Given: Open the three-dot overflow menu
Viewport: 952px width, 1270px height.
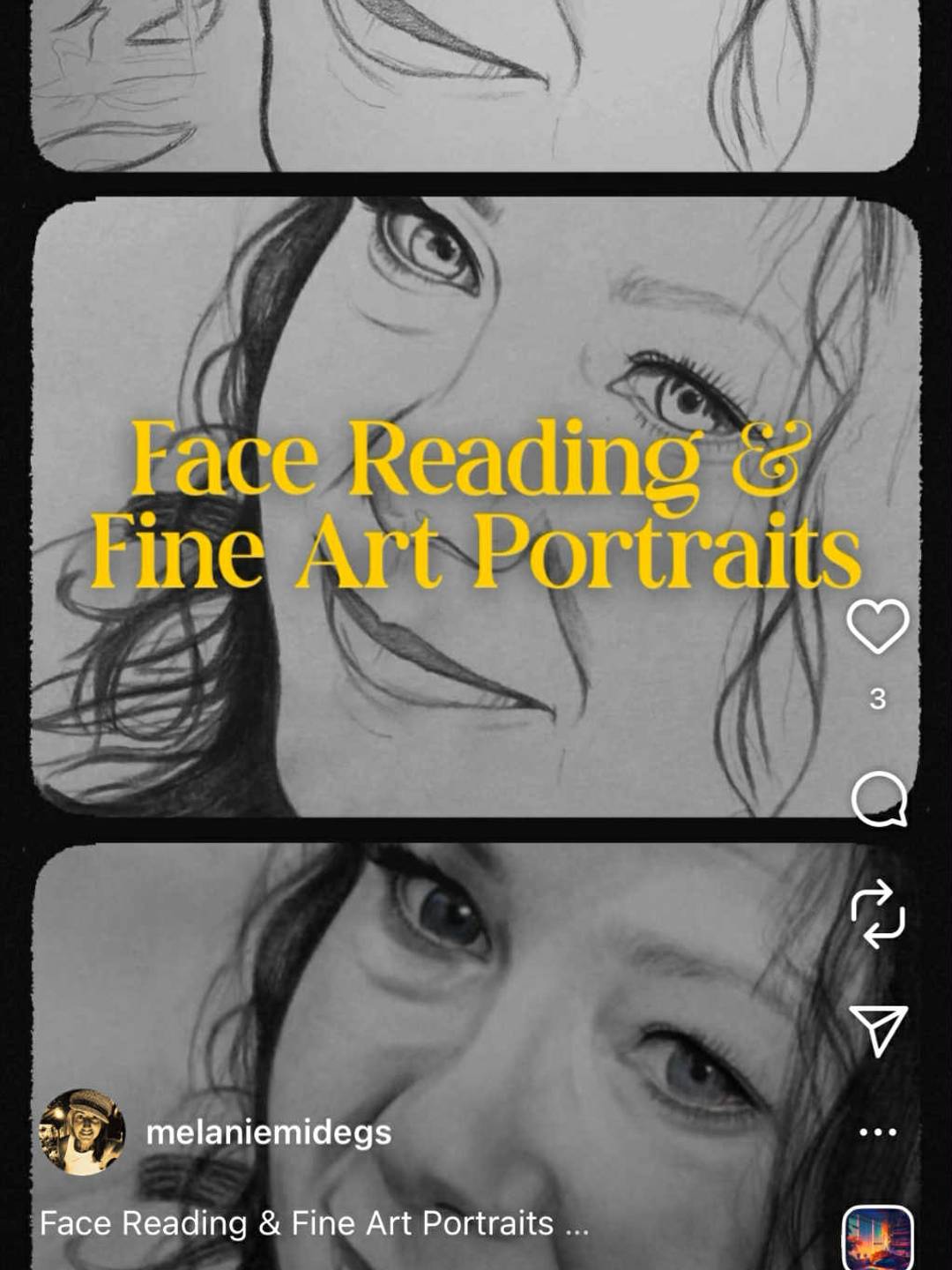Looking at the screenshot, I should click(x=878, y=1132).
